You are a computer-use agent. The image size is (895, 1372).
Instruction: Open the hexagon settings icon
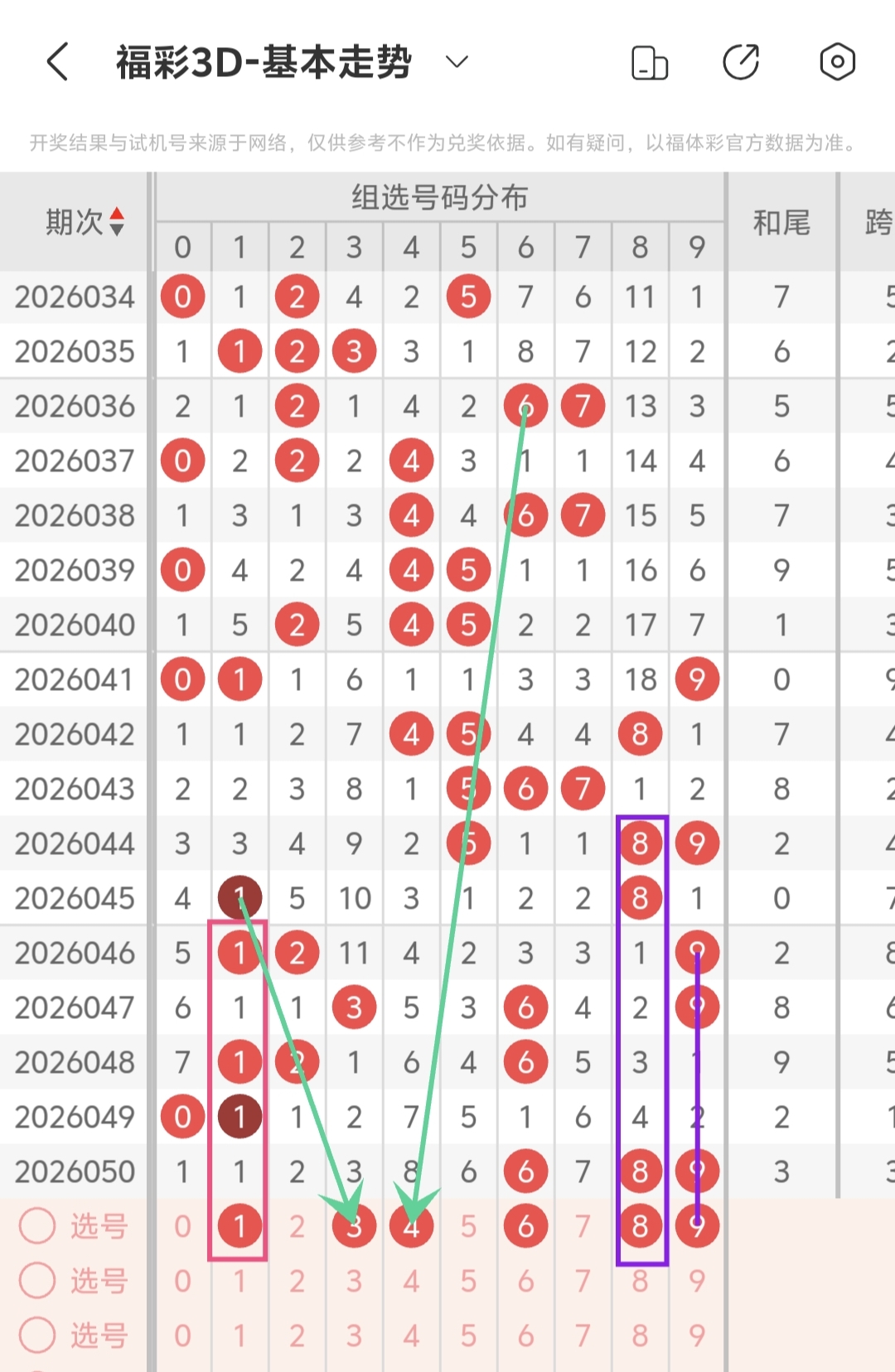coord(837,62)
